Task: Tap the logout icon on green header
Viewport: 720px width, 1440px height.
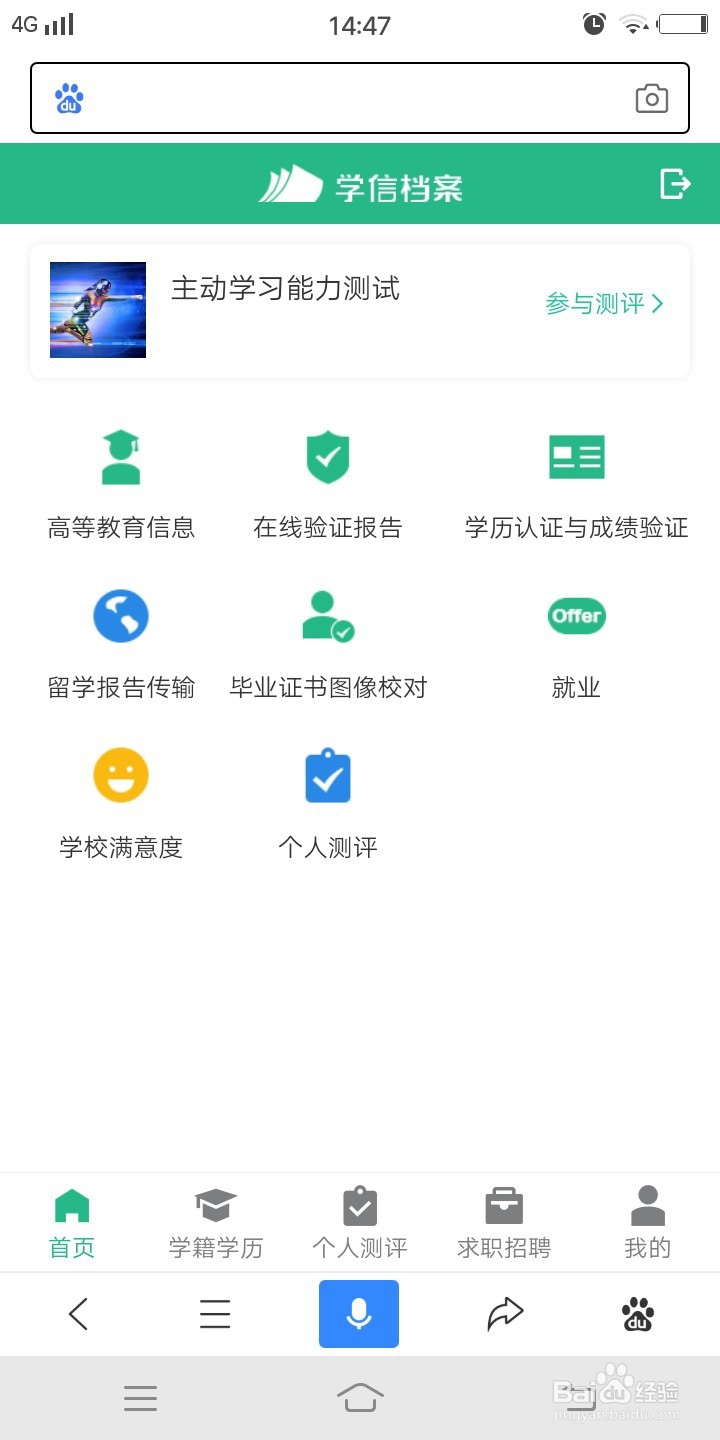Action: [x=676, y=183]
